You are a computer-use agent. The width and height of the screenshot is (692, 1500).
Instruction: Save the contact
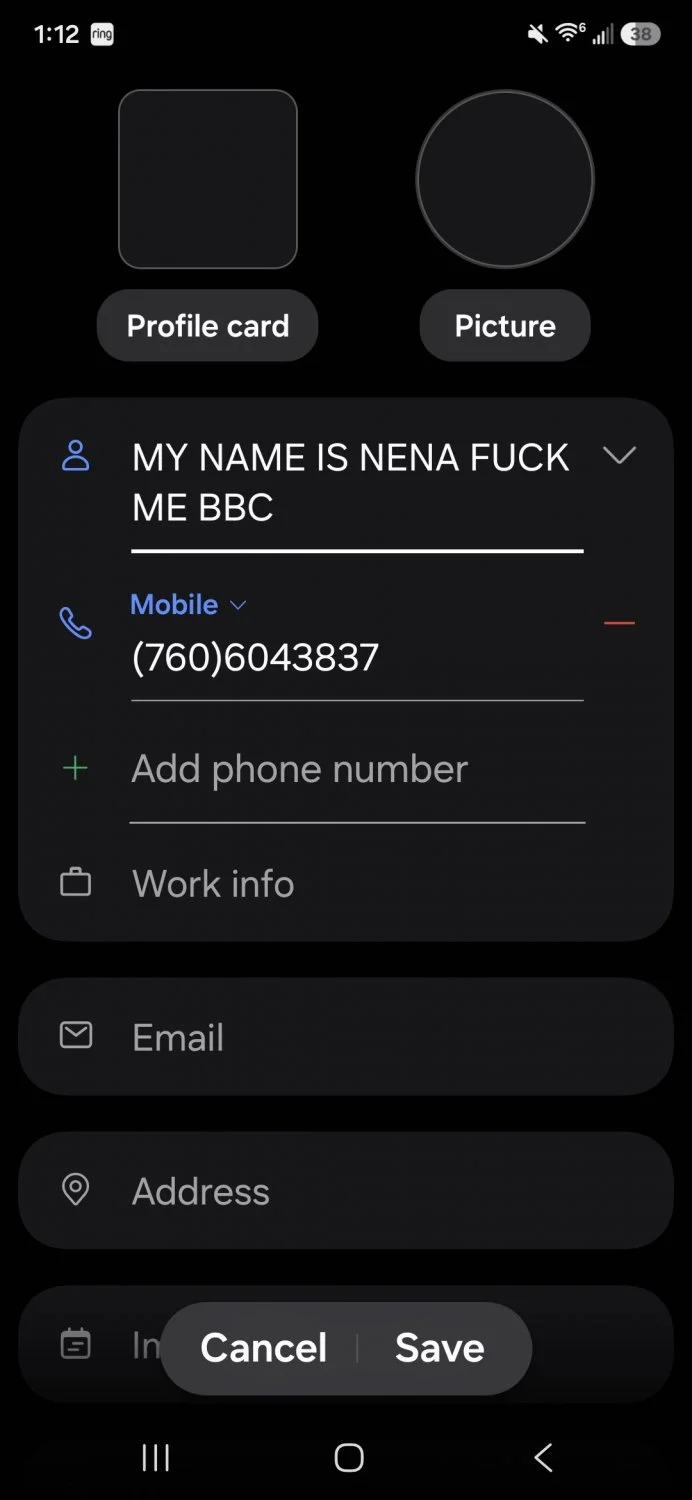pyautogui.click(x=440, y=1348)
